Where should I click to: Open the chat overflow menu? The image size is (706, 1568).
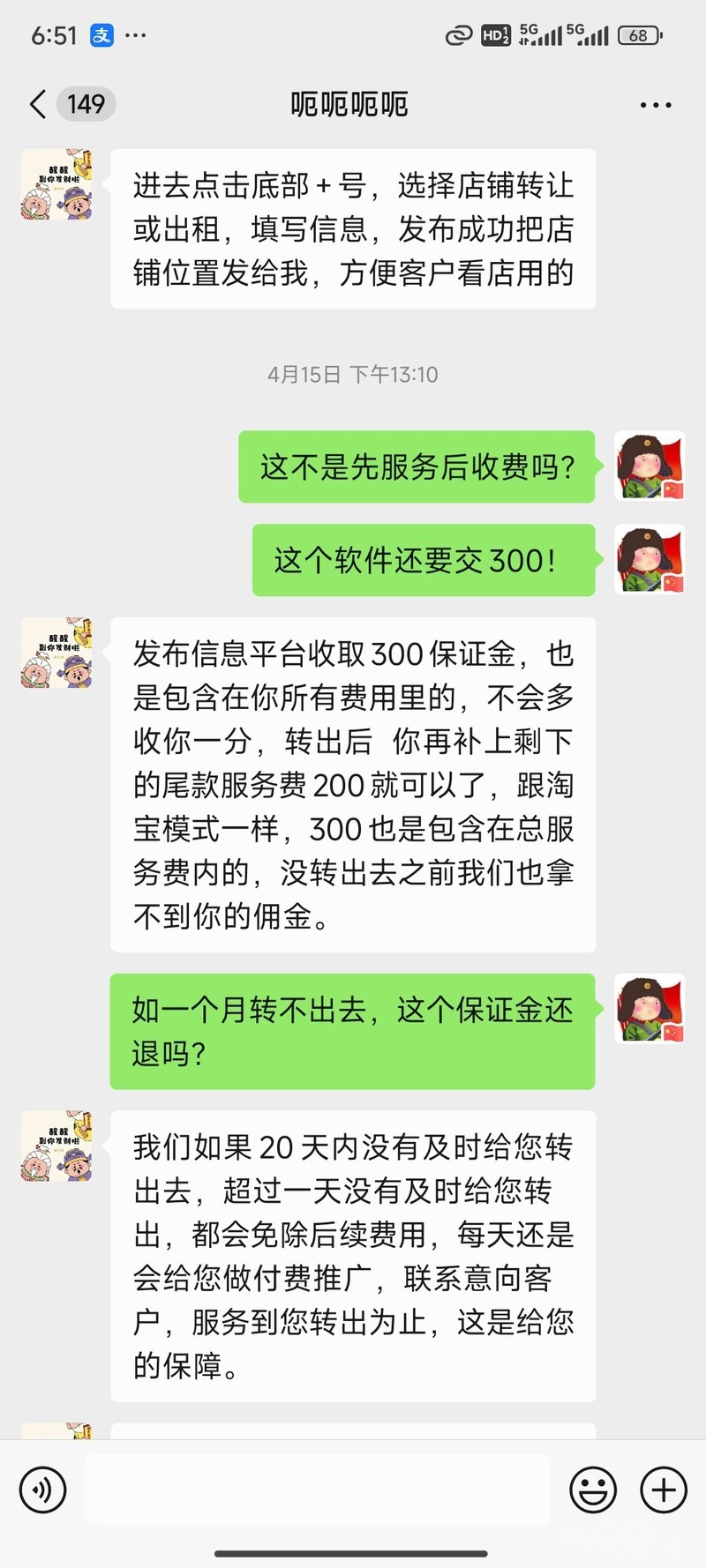pos(655,105)
